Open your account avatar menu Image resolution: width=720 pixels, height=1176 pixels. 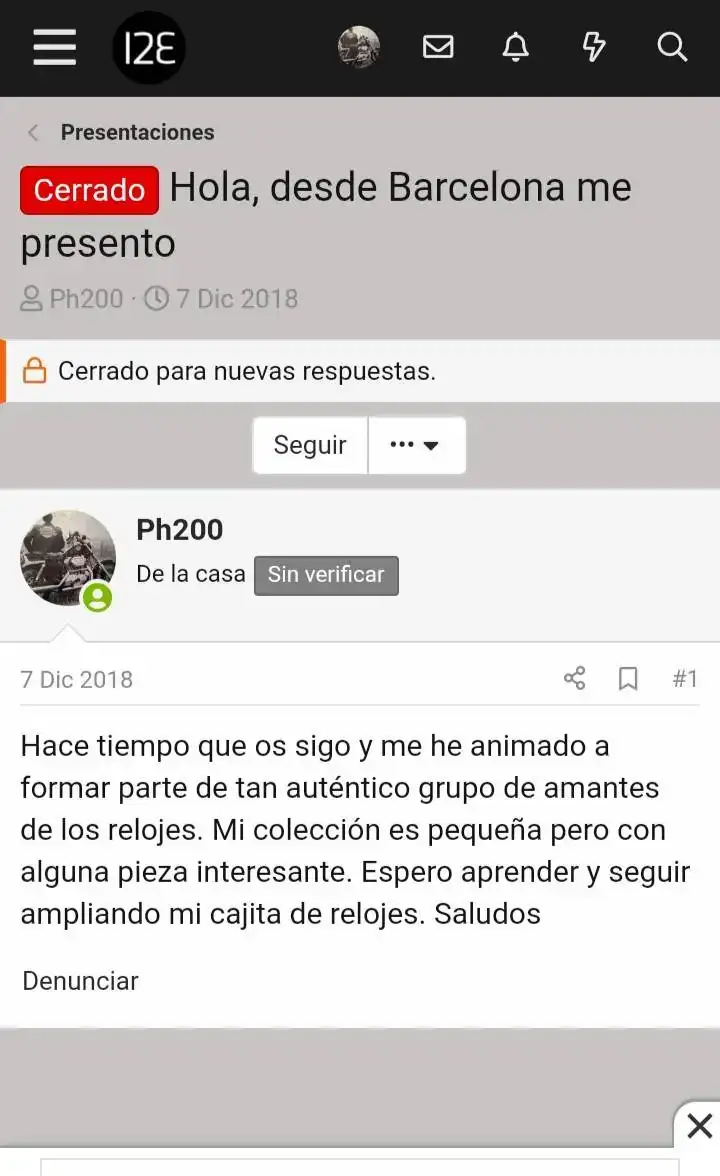coord(358,47)
